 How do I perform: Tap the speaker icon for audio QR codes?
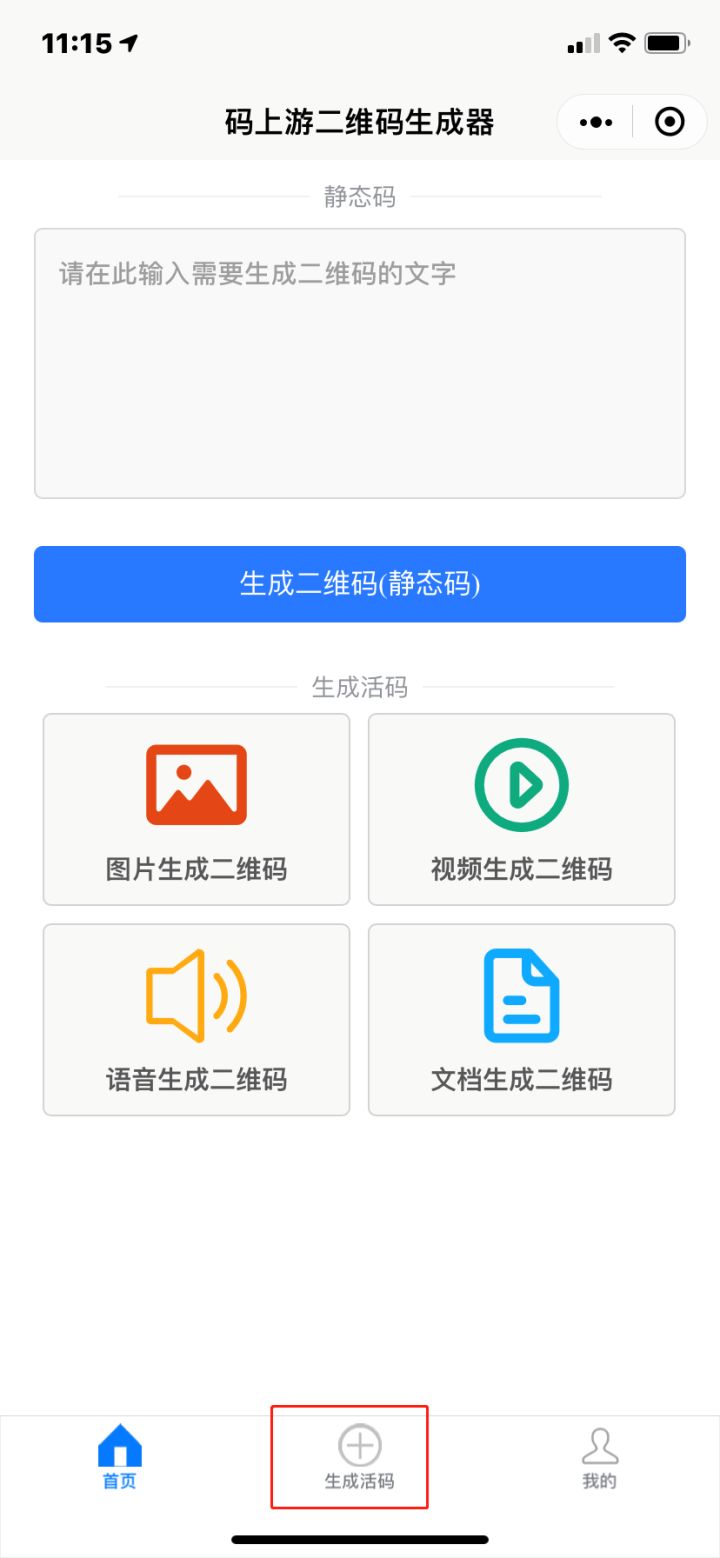point(195,995)
